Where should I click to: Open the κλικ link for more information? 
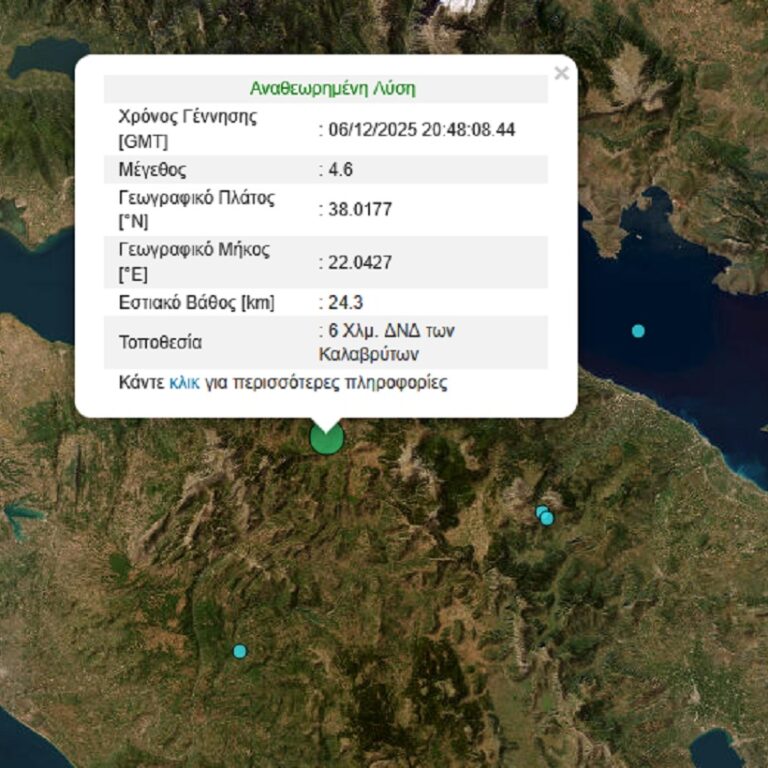pyautogui.click(x=184, y=382)
